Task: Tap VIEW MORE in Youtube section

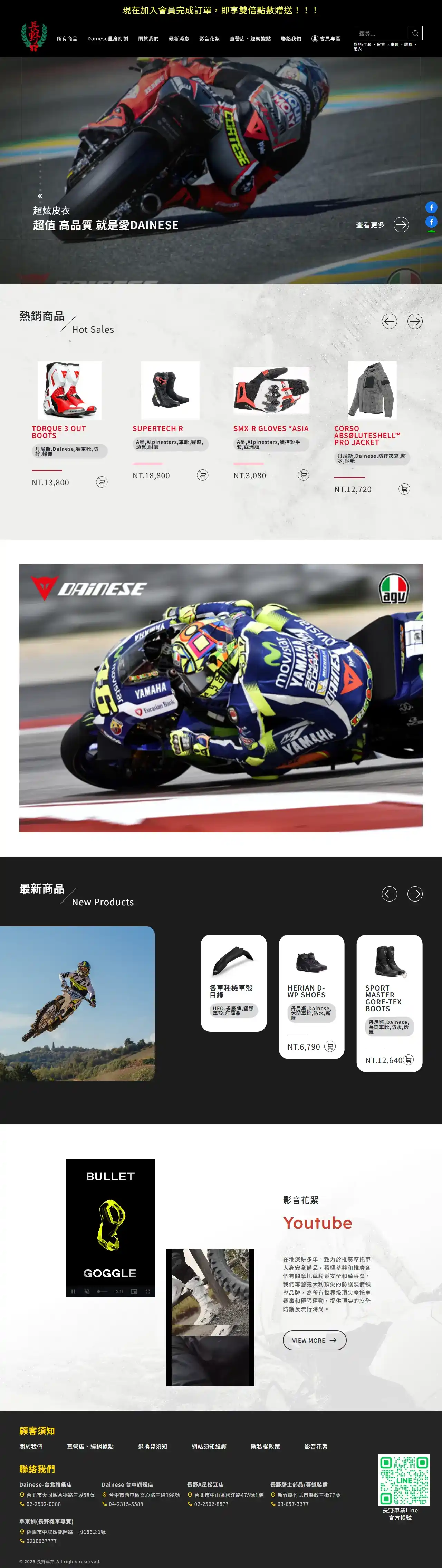Action: 314,1340
